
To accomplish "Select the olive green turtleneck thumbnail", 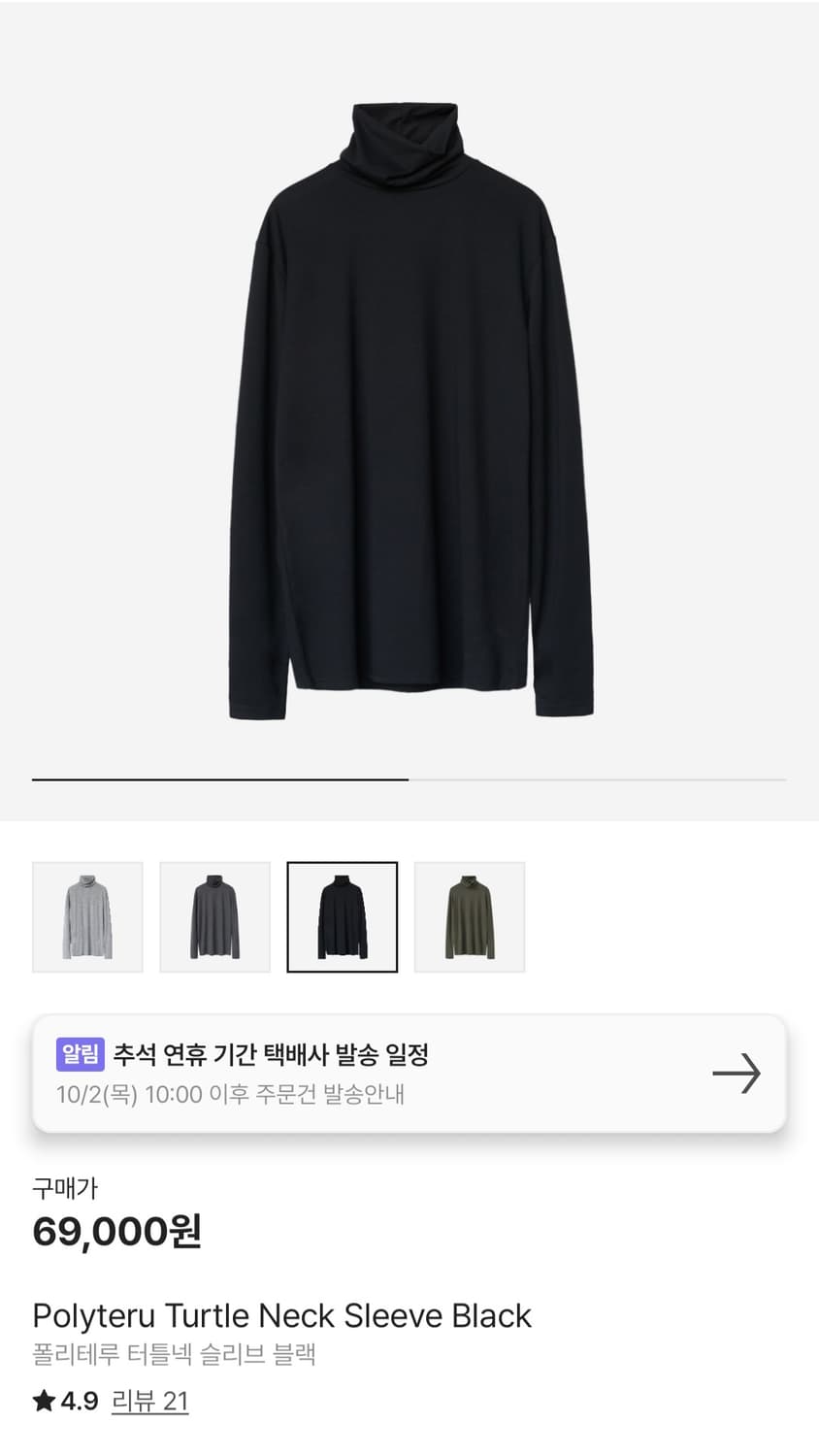I will click(x=470, y=916).
